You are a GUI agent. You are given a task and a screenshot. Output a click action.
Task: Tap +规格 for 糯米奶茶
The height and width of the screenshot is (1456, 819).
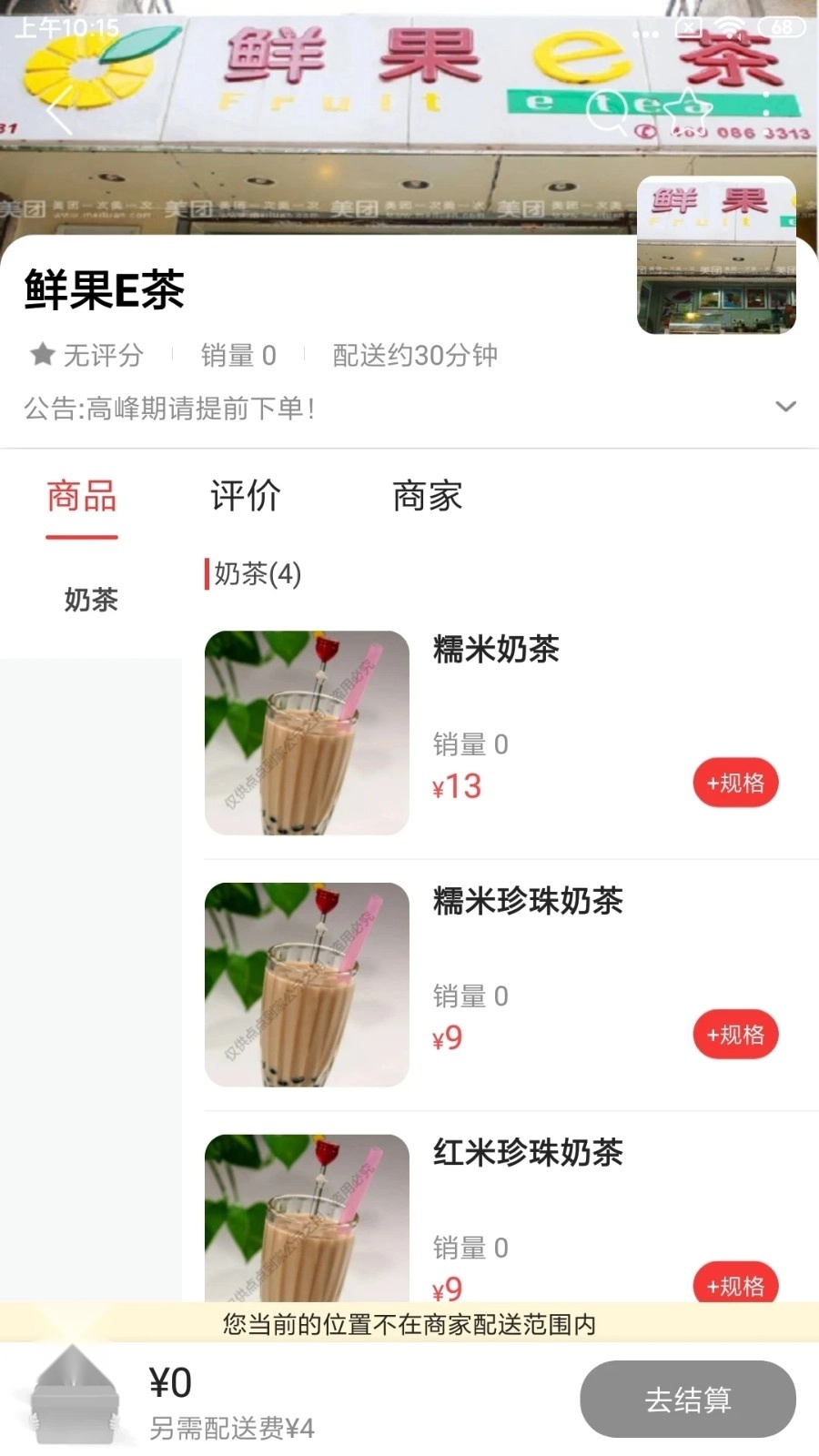click(x=735, y=783)
